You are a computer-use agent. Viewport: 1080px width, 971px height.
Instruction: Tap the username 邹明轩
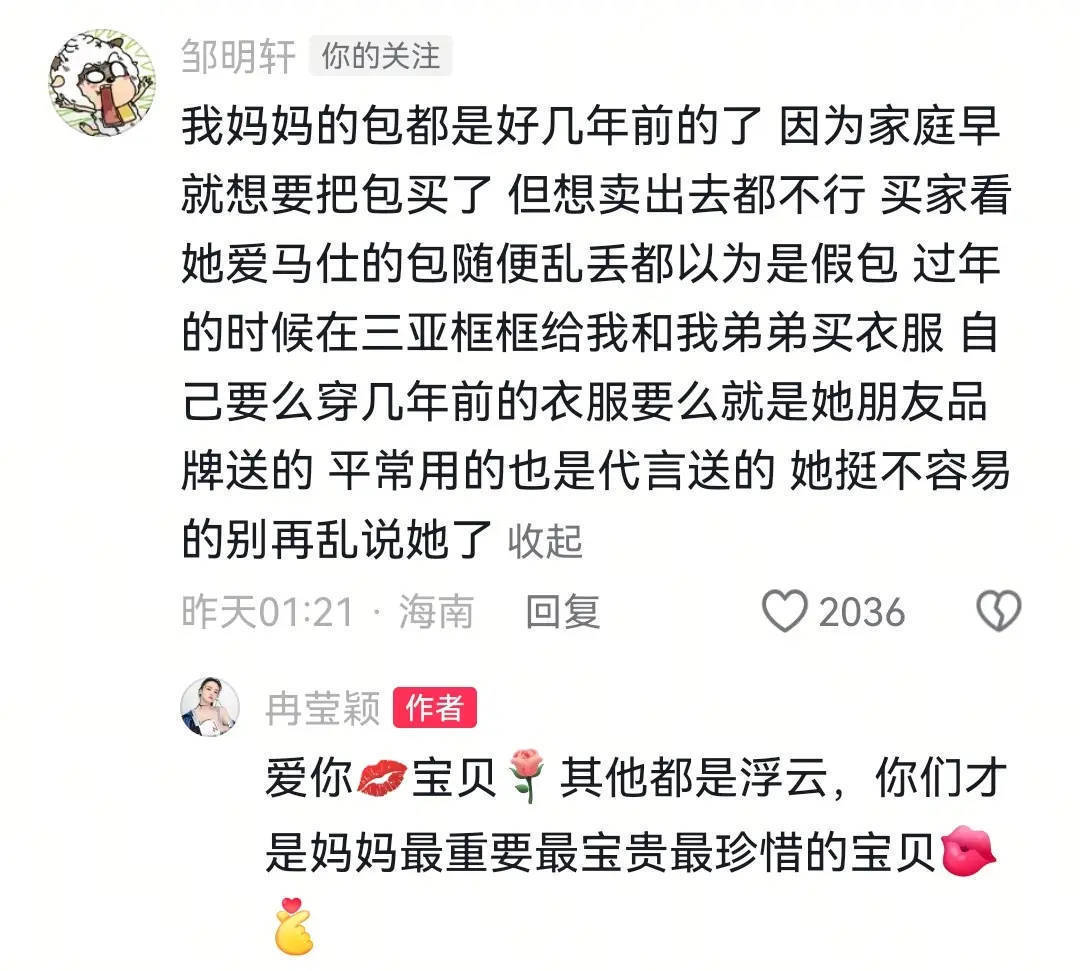tap(238, 57)
